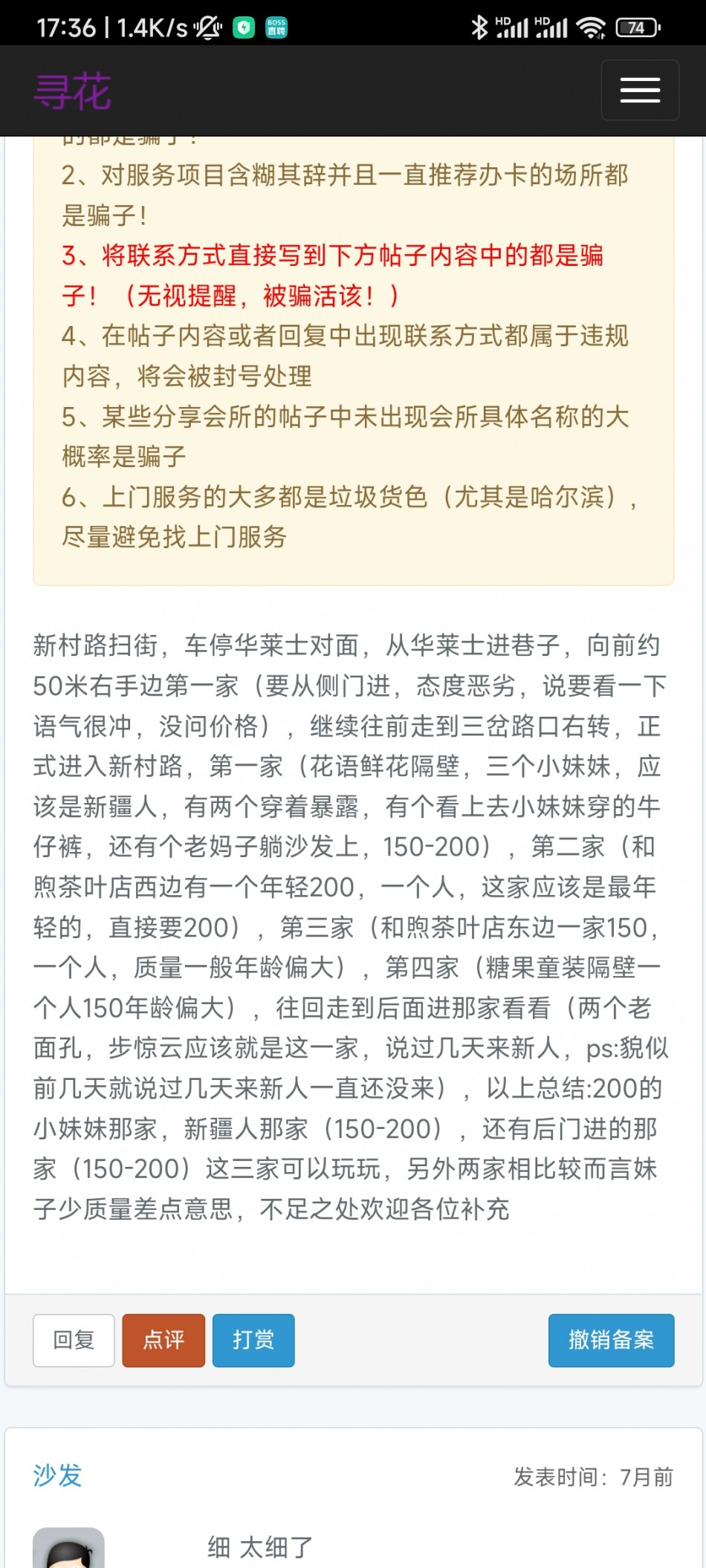Image resolution: width=706 pixels, height=1568 pixels.
Task: Tap the 回复 reply button
Action: click(74, 1340)
